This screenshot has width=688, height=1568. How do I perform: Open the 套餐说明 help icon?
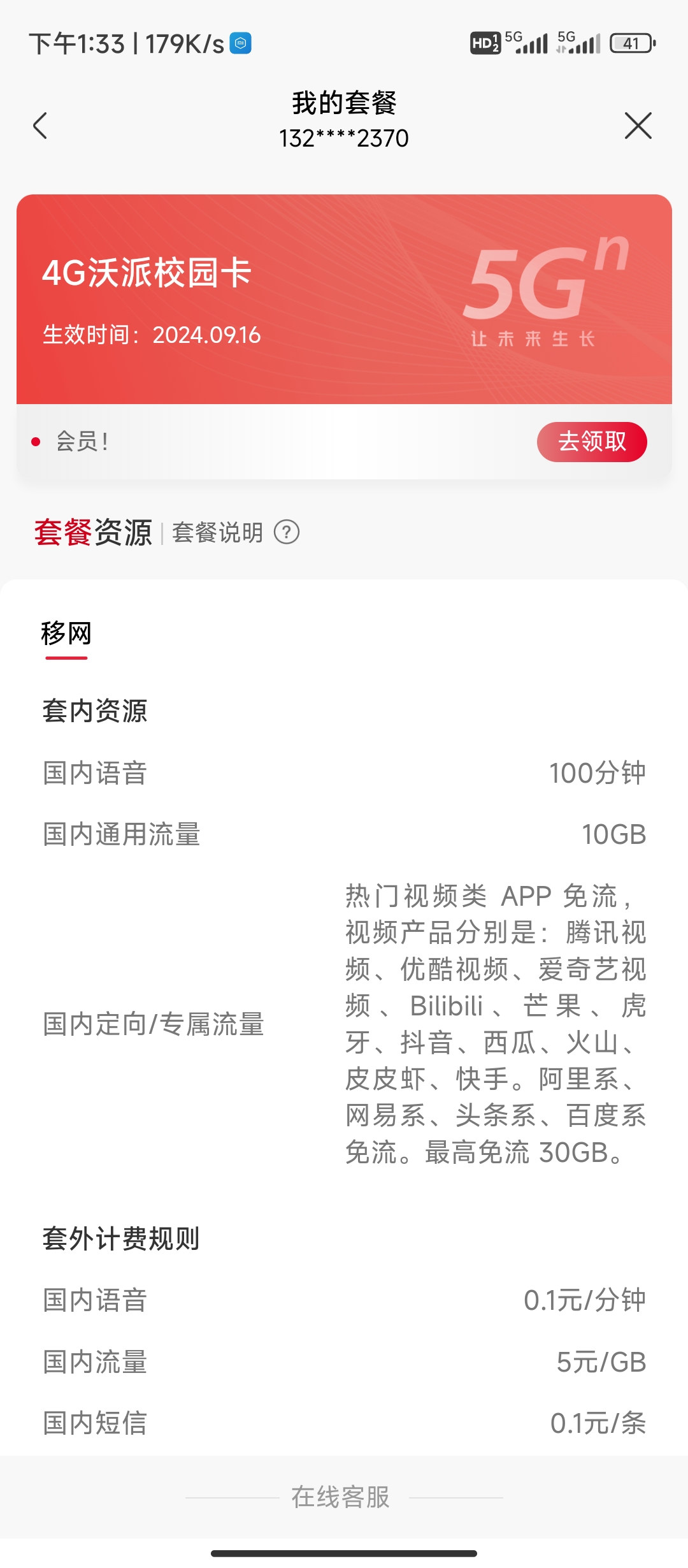(x=287, y=532)
